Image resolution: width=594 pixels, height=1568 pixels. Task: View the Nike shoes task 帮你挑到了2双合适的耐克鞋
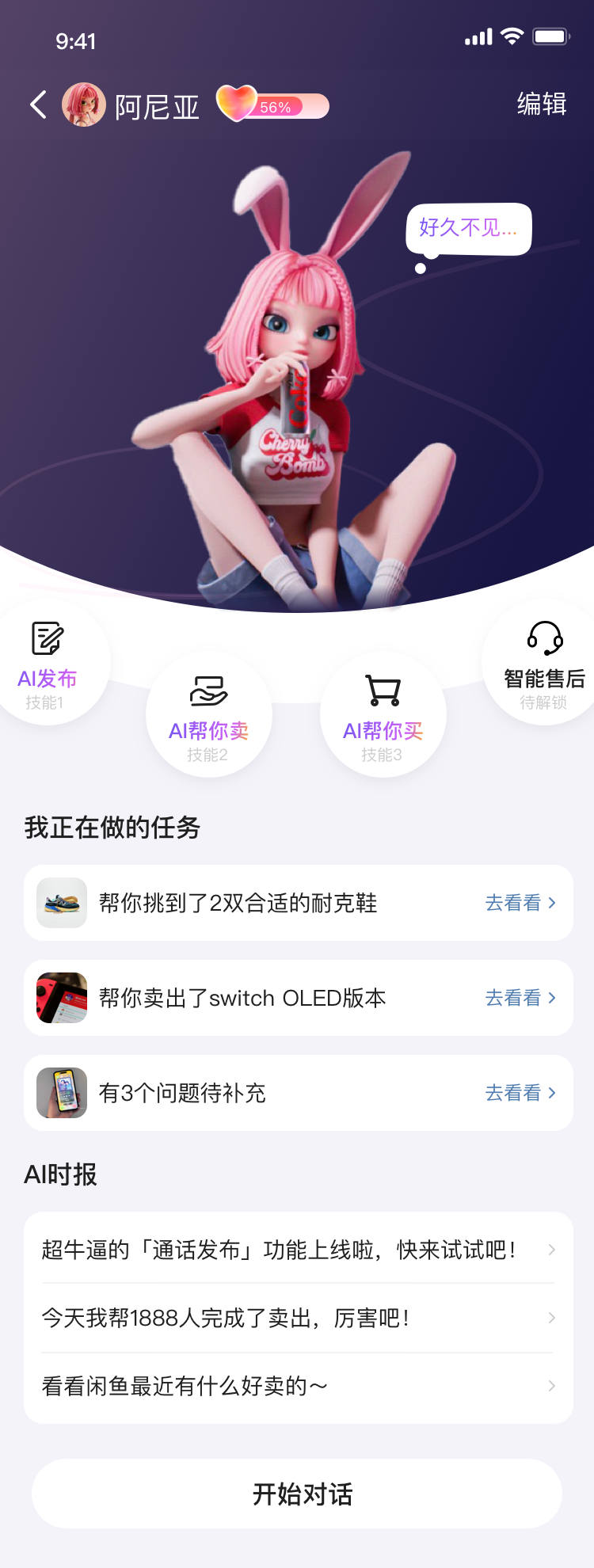tap(298, 903)
